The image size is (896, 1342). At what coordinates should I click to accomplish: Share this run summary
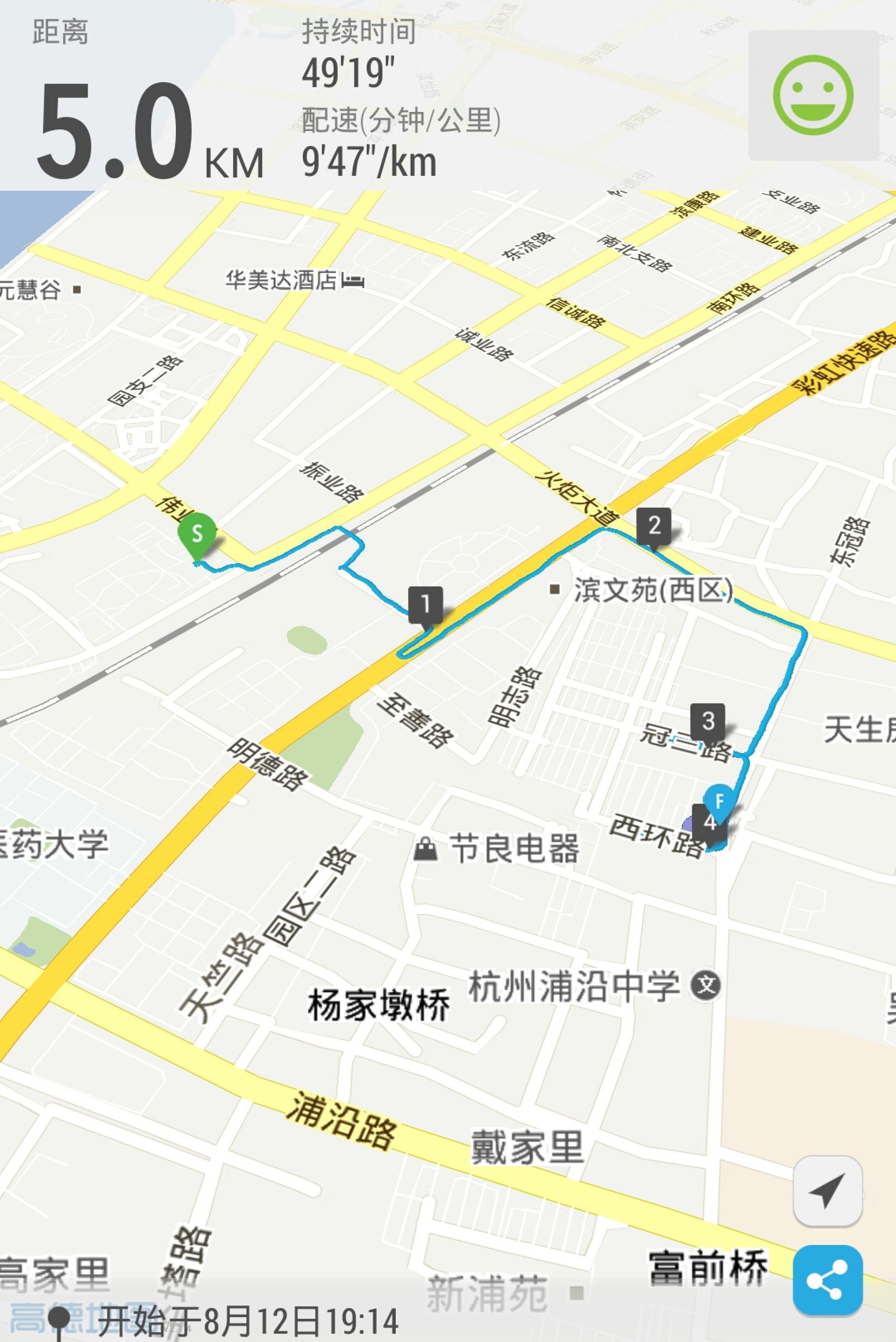click(x=827, y=1280)
